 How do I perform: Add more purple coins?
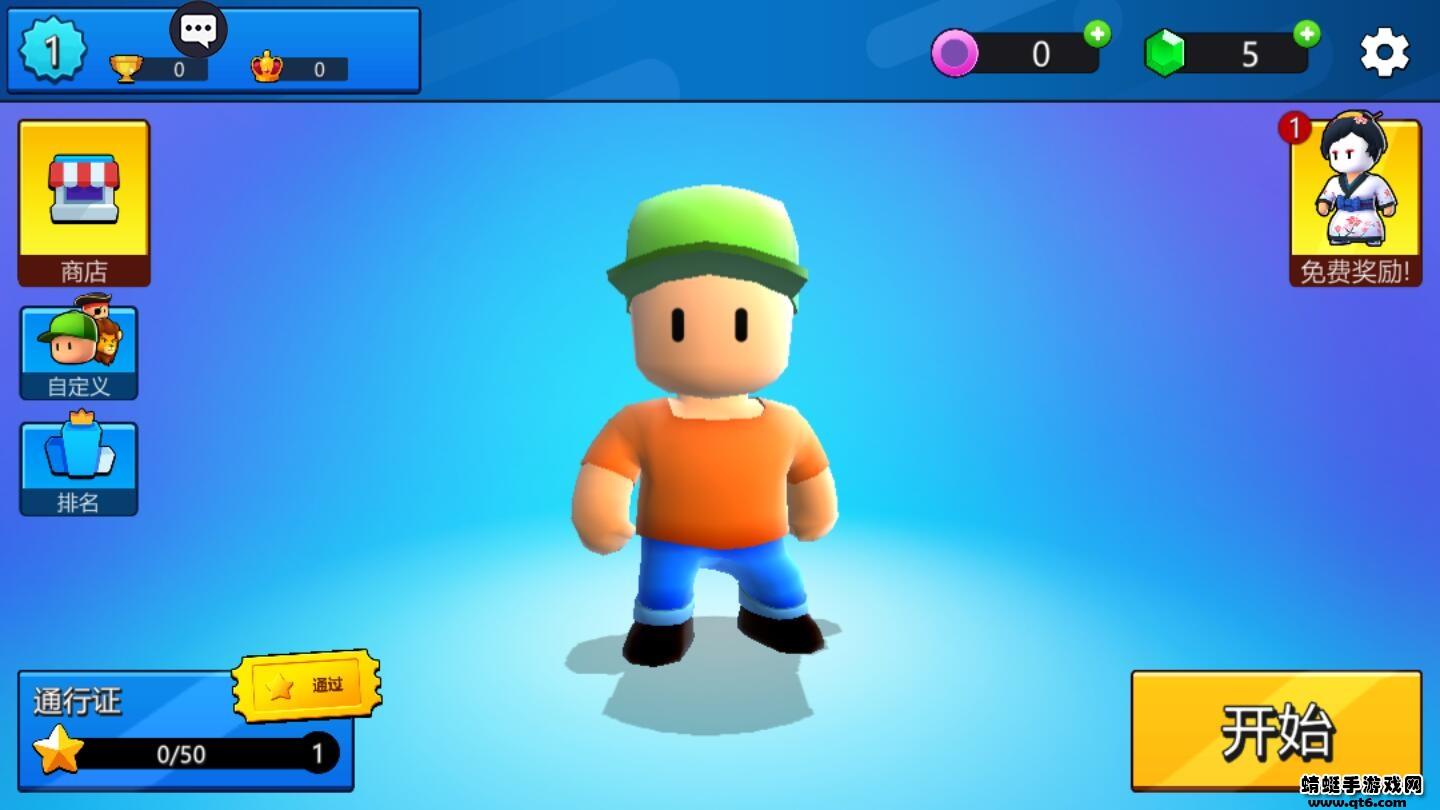(x=1097, y=33)
